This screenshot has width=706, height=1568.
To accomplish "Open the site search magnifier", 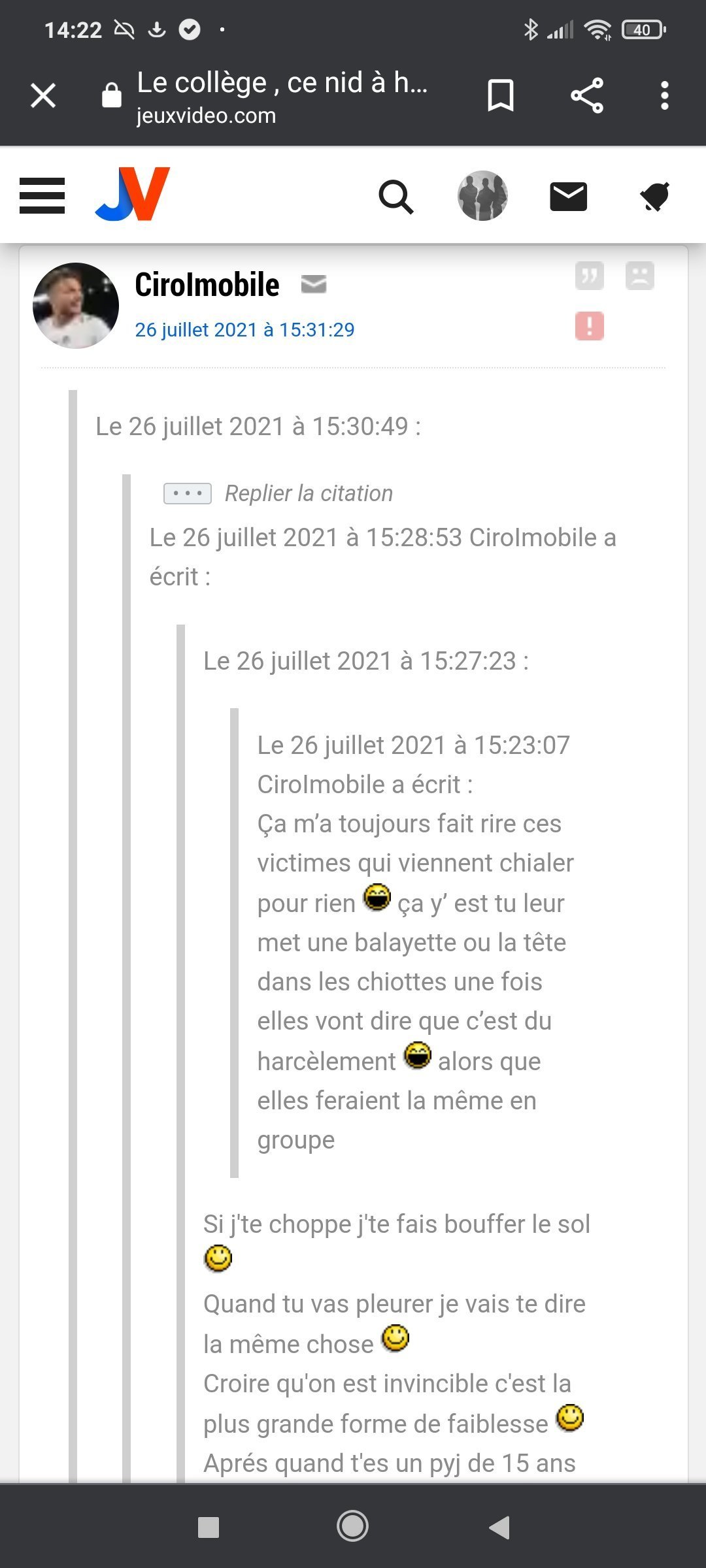I will [x=395, y=196].
